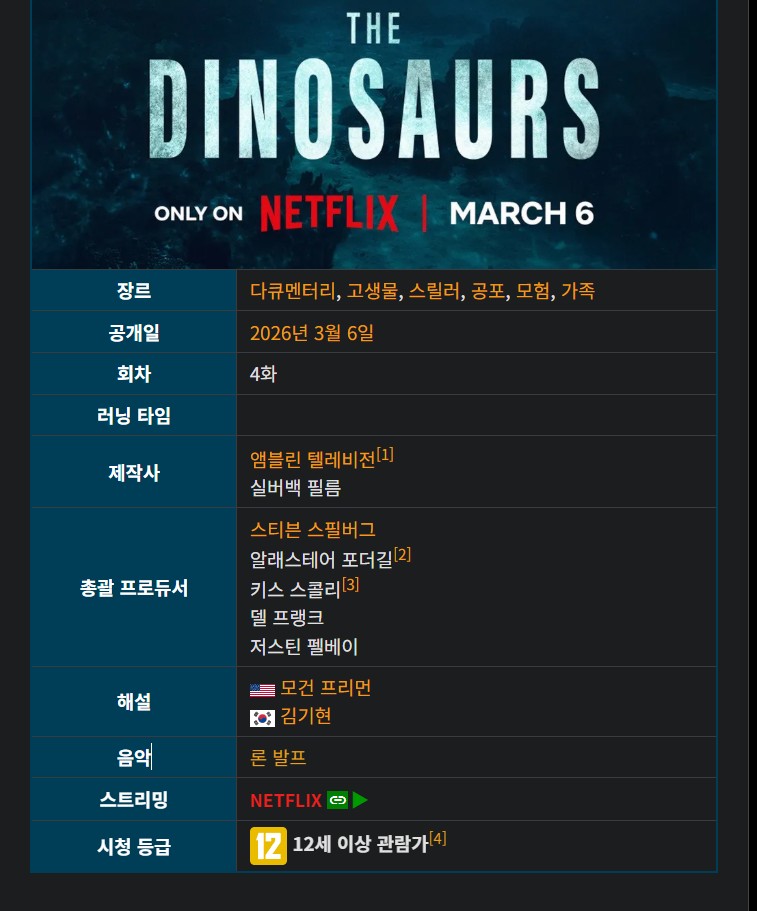Image resolution: width=757 pixels, height=911 pixels.
Task: View footnote 2 beside 알래스테어 포더길
Action: [402, 554]
